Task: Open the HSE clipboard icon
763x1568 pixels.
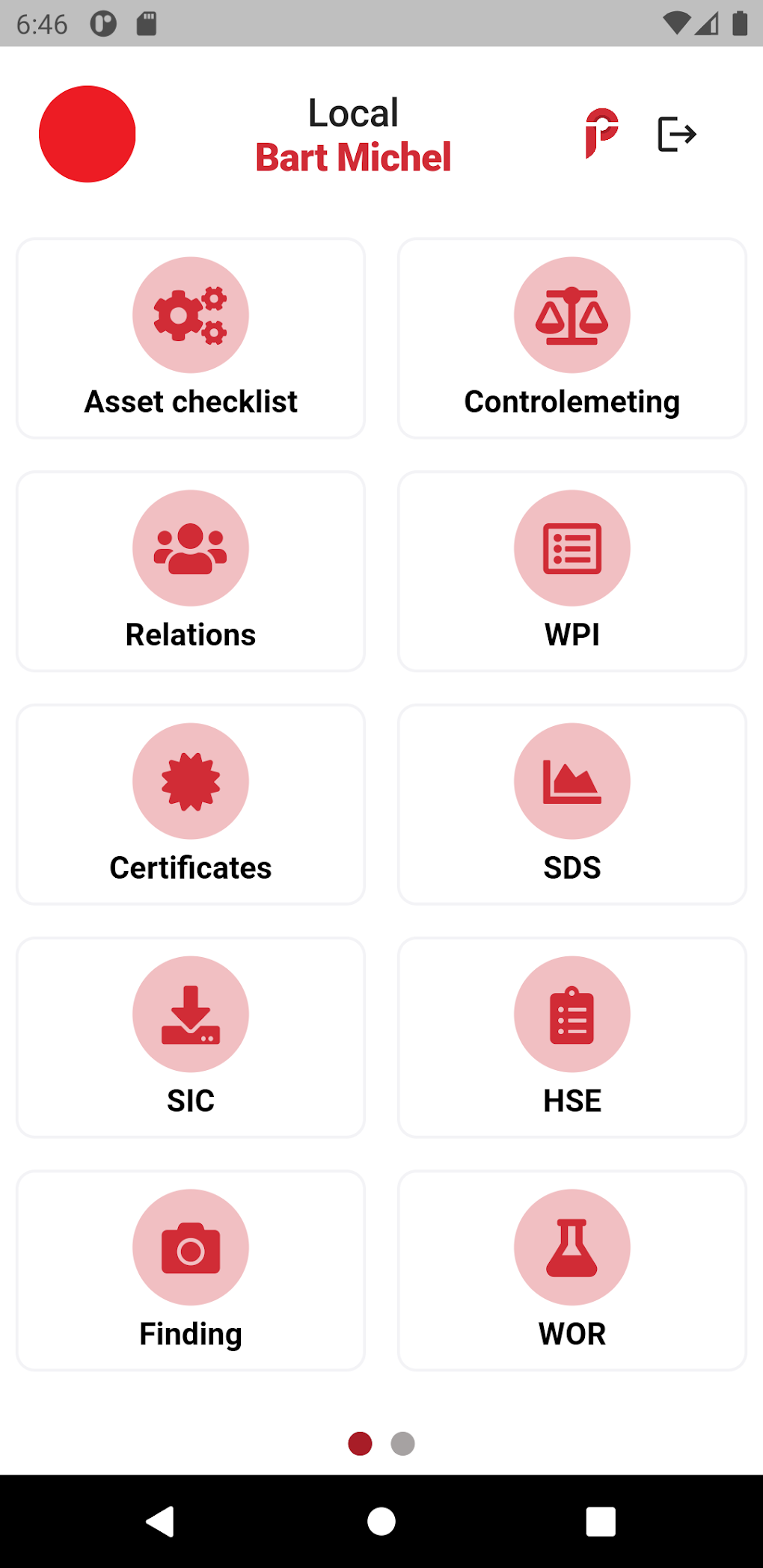Action: click(x=572, y=1014)
